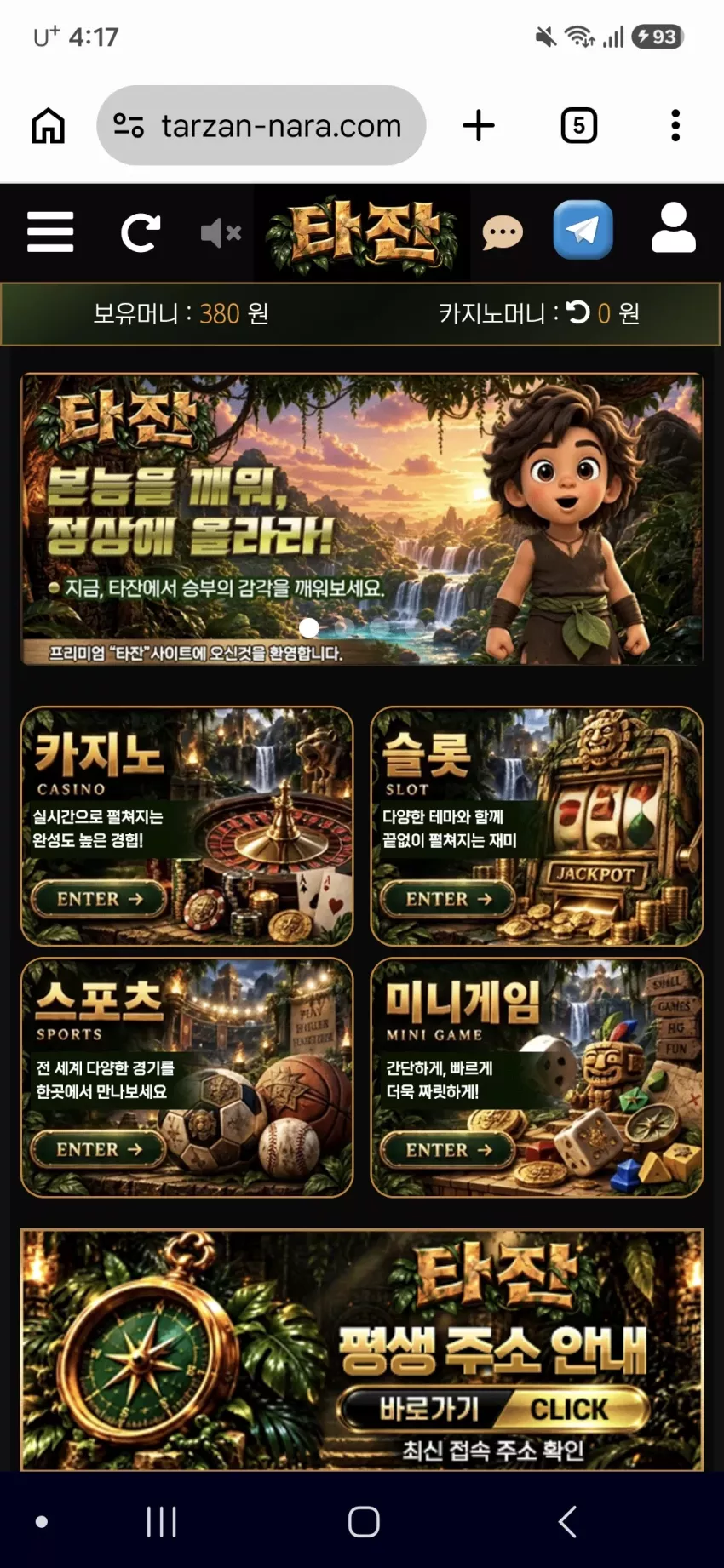
Task: Open the Telegram contact link
Action: tap(583, 230)
